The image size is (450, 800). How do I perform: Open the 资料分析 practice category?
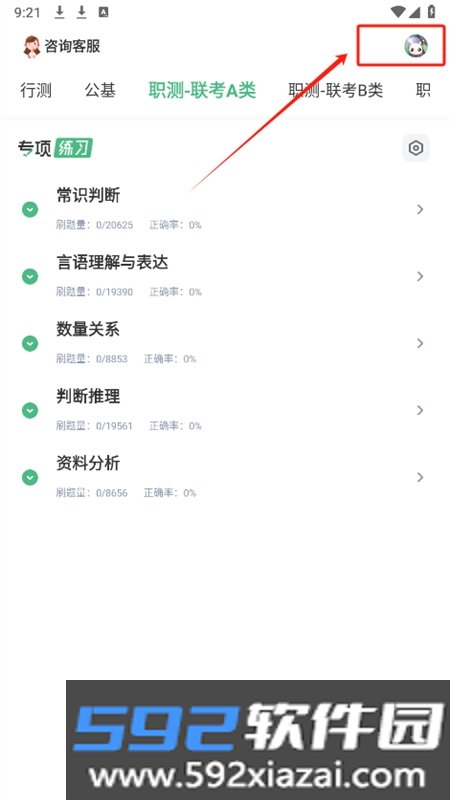[225, 477]
